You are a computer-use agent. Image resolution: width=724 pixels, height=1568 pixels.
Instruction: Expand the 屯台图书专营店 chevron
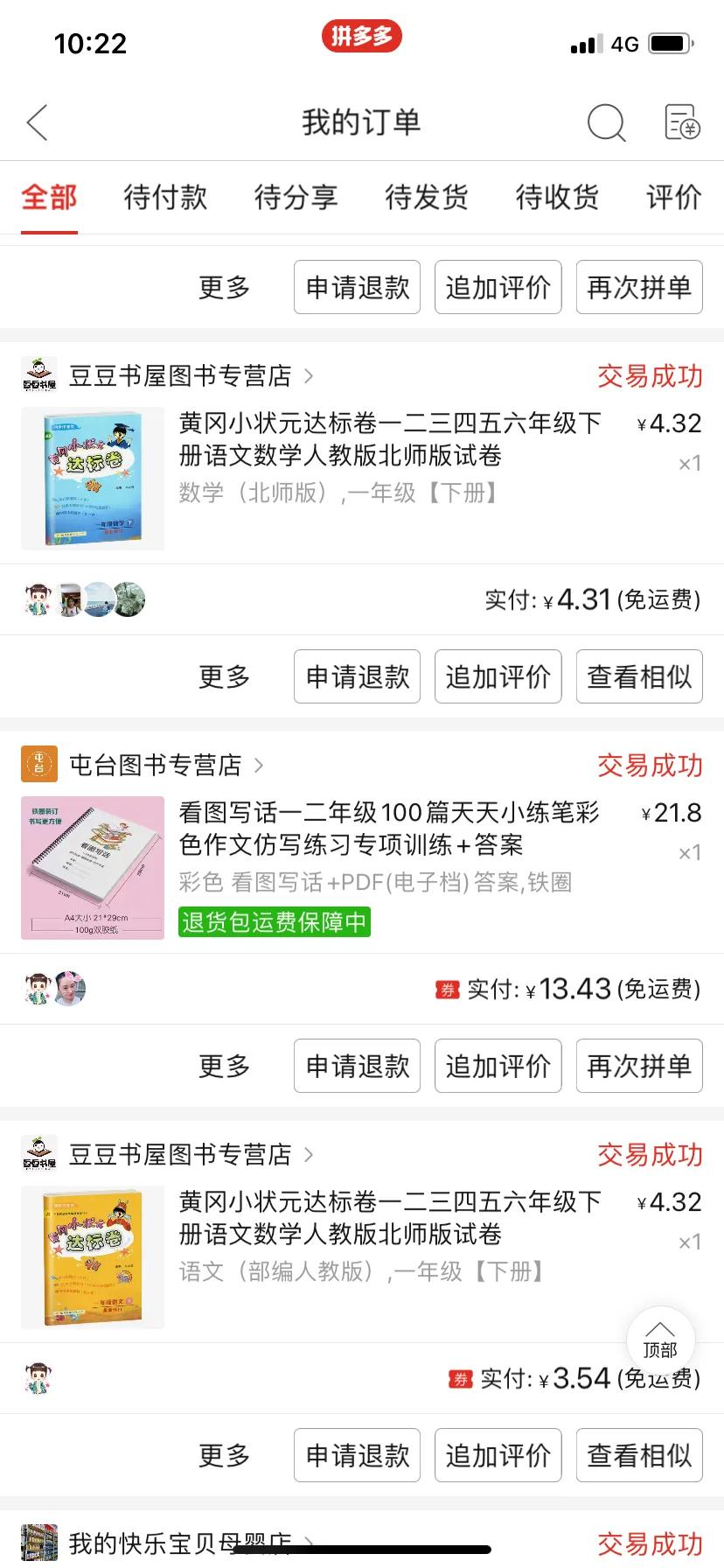tap(259, 764)
